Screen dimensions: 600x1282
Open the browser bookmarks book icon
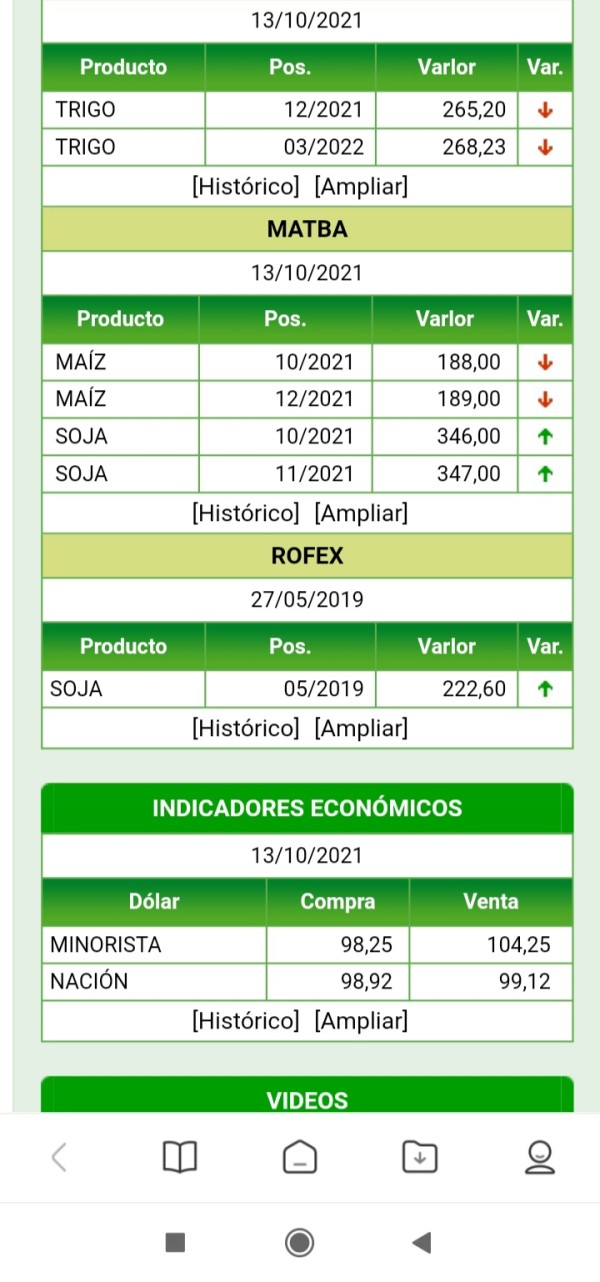coord(180,1157)
